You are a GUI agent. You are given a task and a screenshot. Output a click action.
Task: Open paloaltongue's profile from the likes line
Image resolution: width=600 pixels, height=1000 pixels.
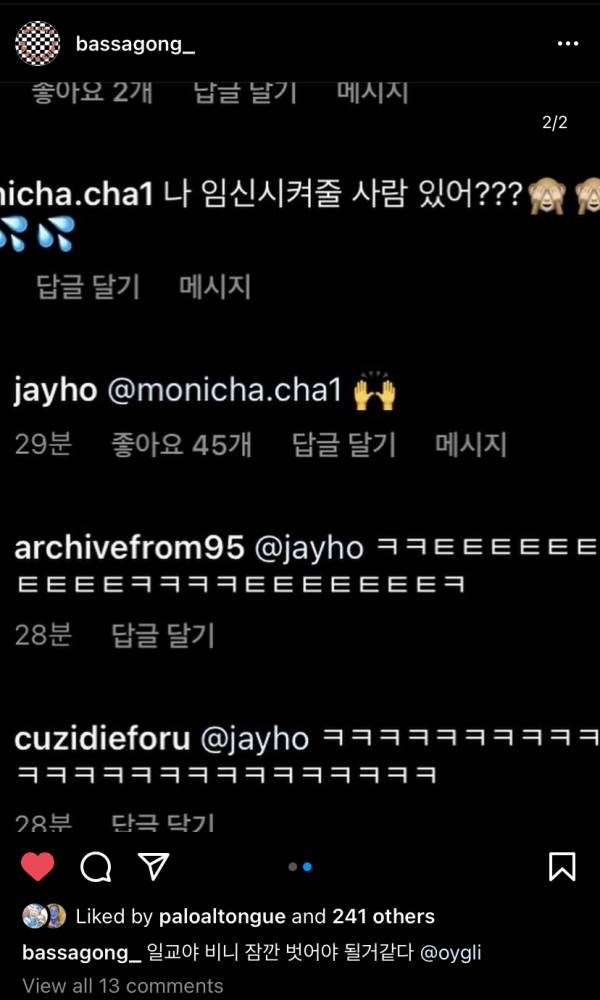(x=222, y=916)
